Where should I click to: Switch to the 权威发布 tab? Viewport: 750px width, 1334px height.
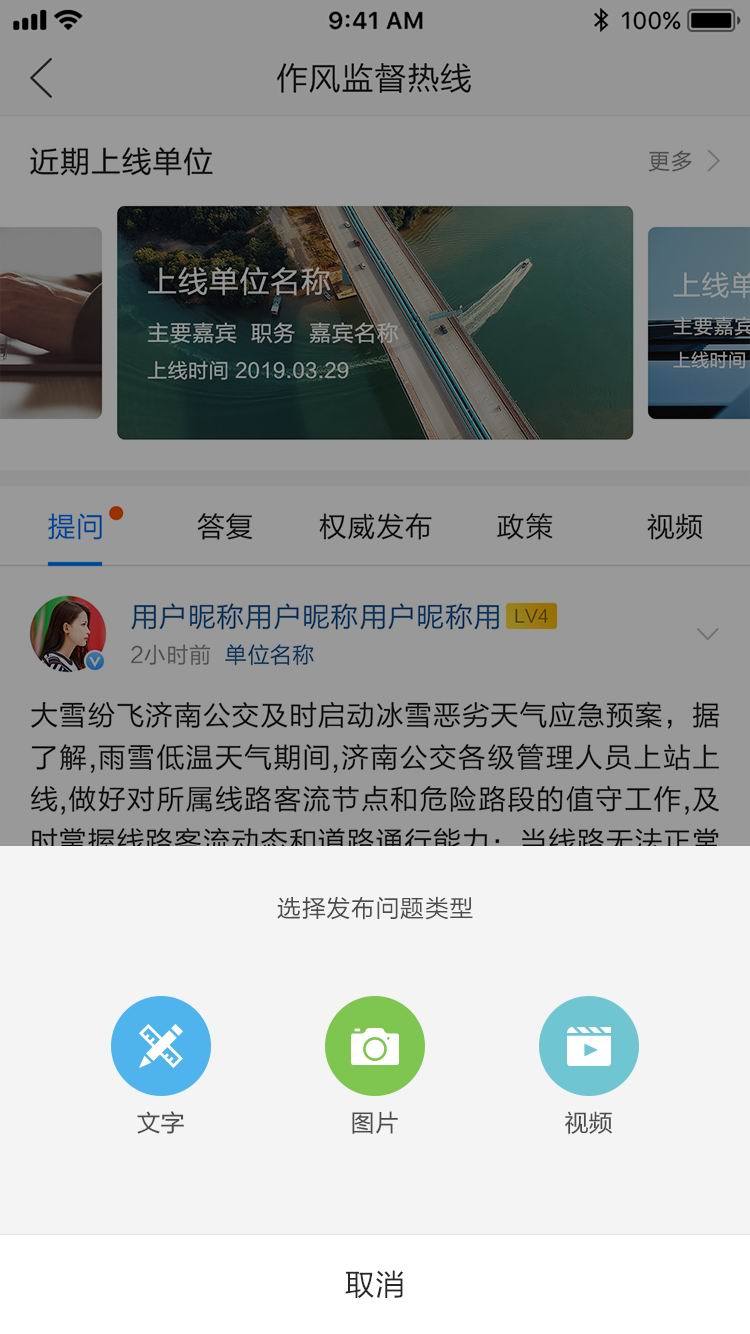pyautogui.click(x=375, y=526)
